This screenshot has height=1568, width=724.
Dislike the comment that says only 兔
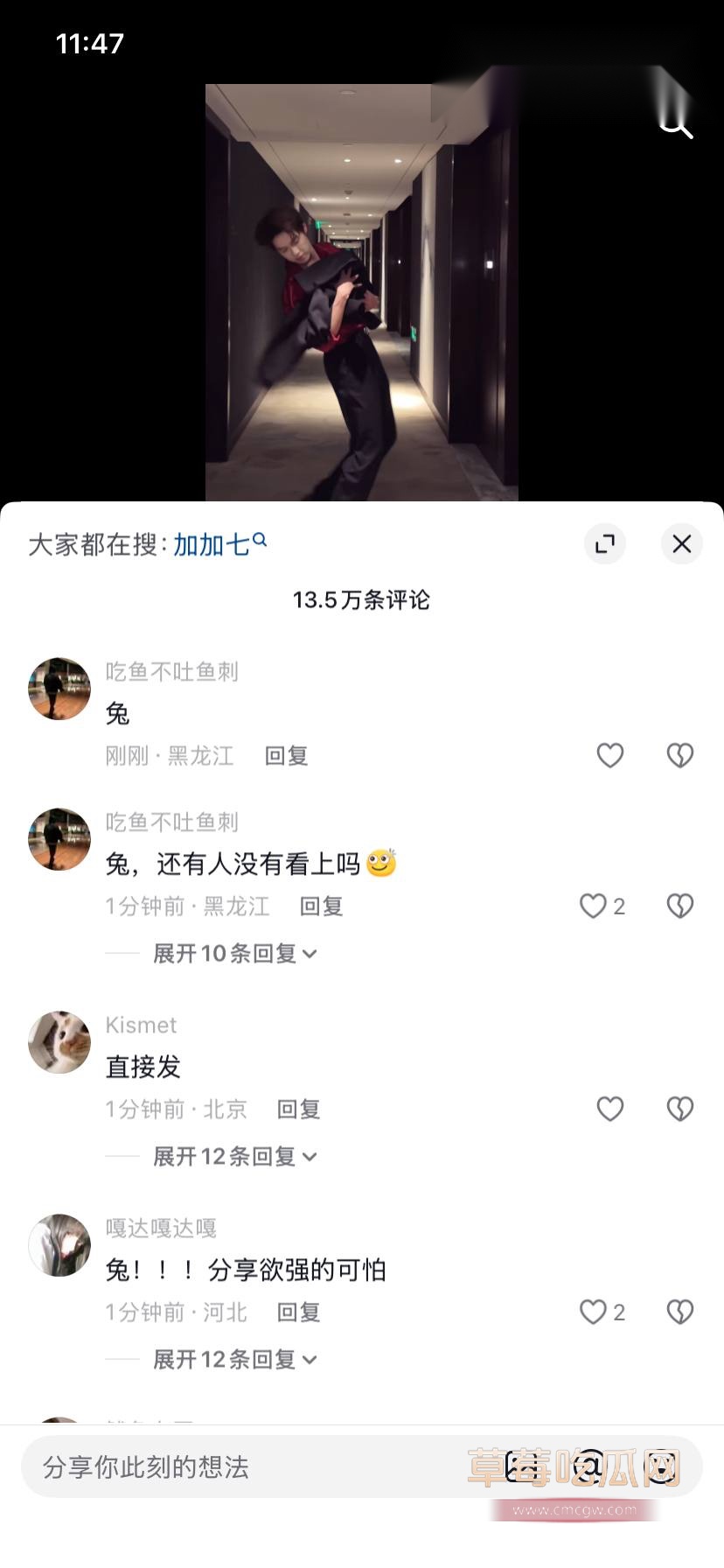point(680,755)
